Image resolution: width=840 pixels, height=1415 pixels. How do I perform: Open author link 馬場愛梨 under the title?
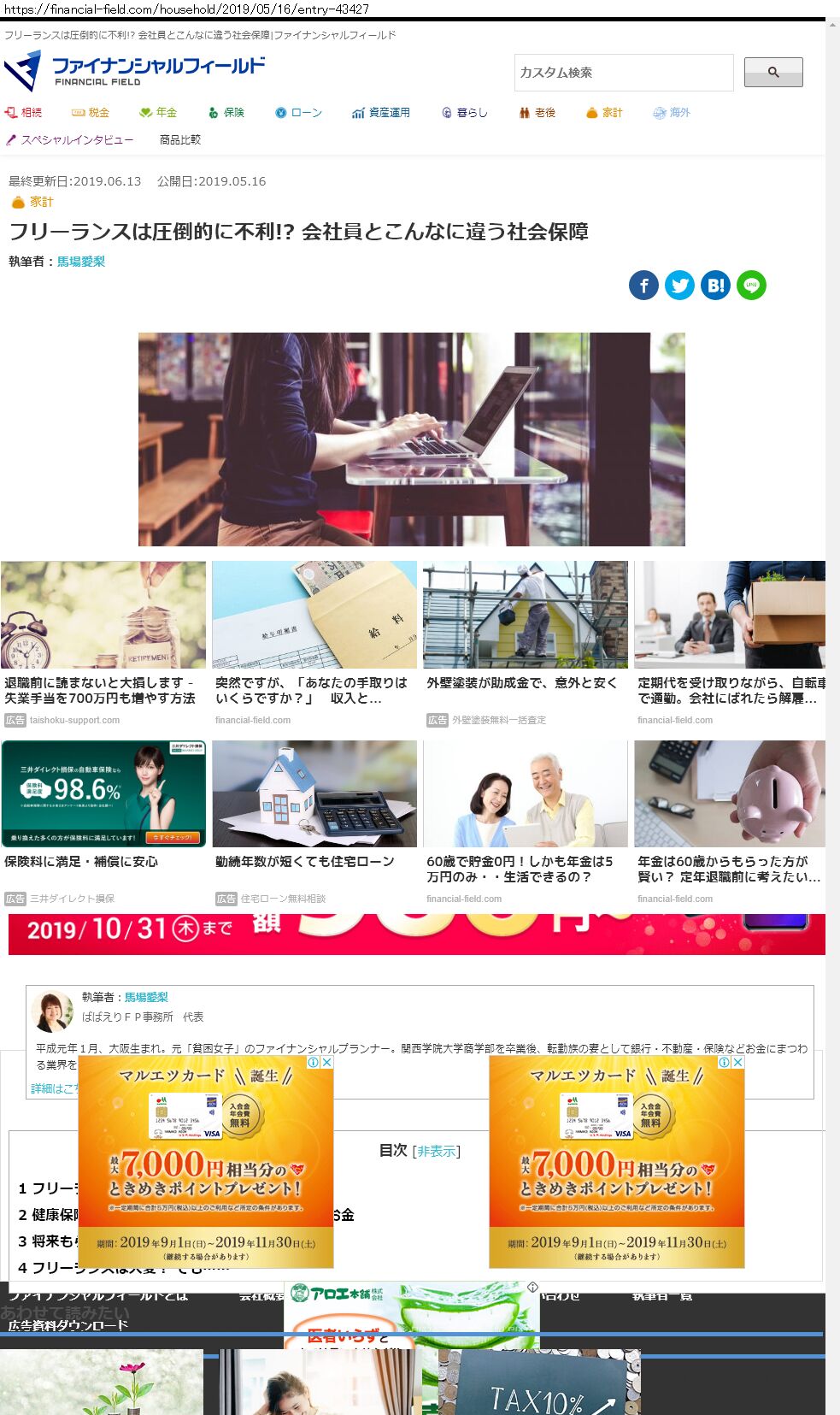pos(81,262)
